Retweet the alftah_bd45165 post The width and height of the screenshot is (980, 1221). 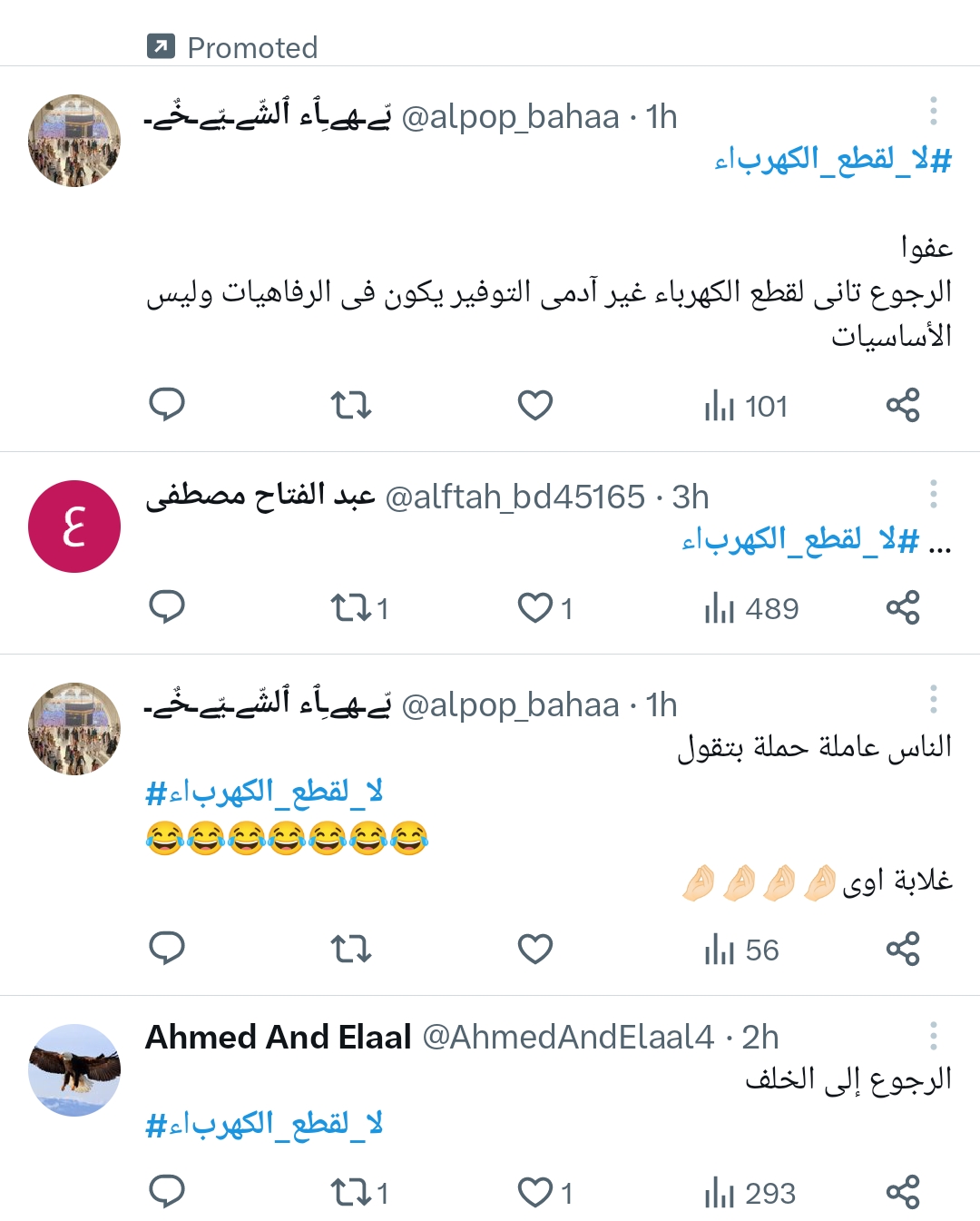pyautogui.click(x=350, y=607)
